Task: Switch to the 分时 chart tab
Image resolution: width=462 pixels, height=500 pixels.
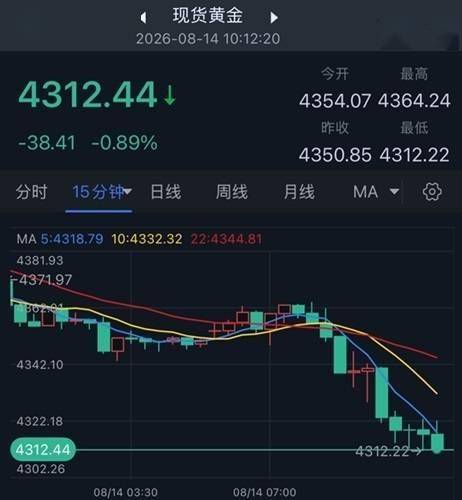Action: tap(32, 192)
